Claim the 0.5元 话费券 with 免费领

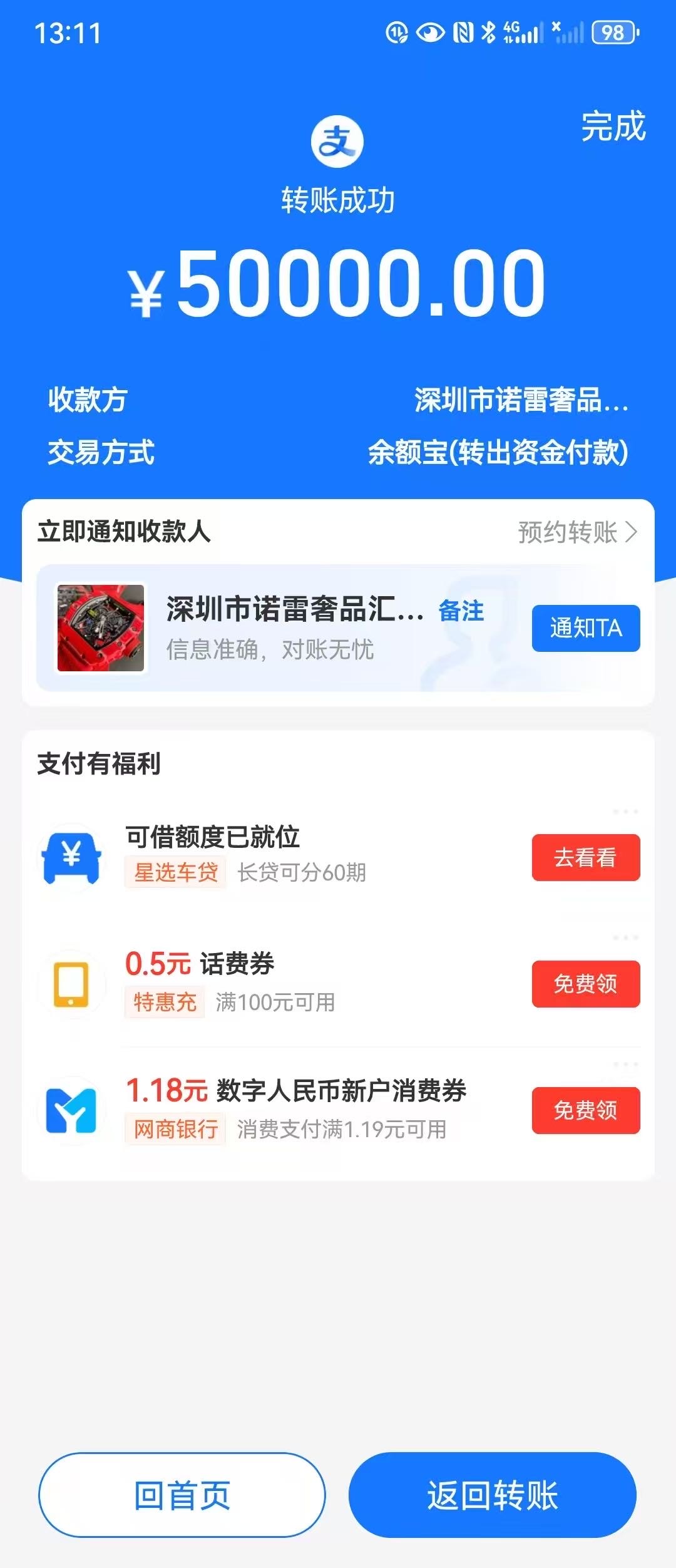click(x=586, y=984)
